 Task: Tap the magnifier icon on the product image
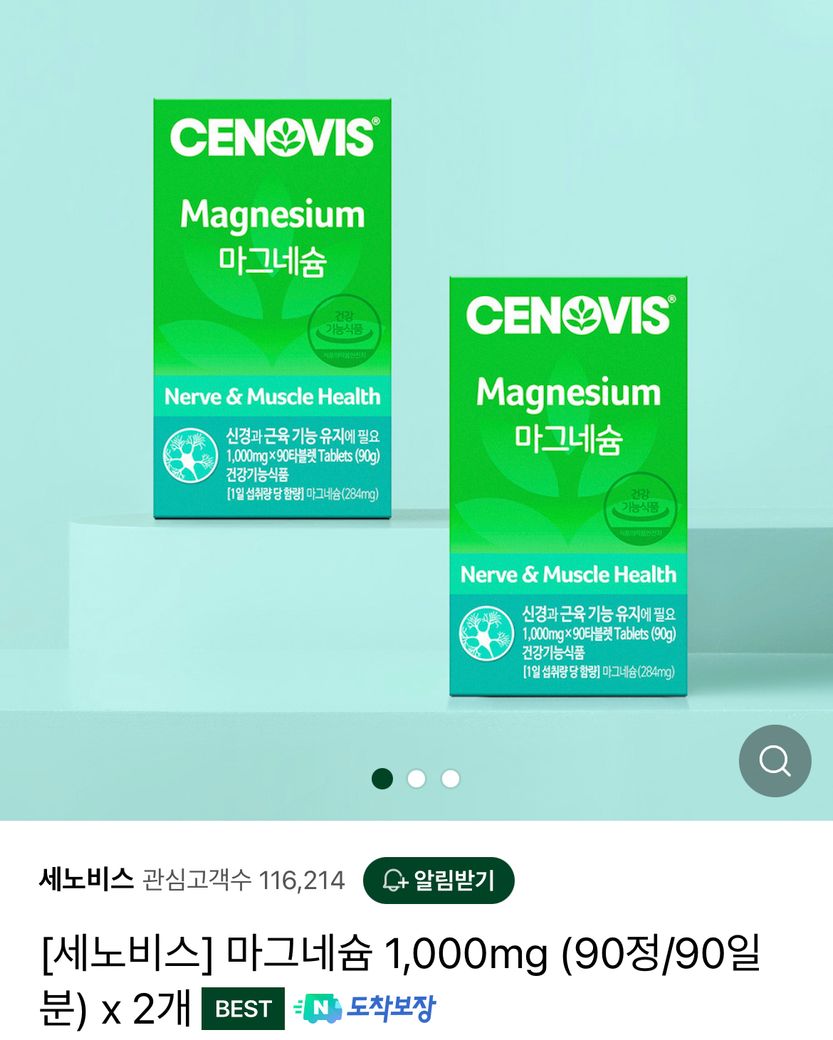pyautogui.click(x=774, y=761)
